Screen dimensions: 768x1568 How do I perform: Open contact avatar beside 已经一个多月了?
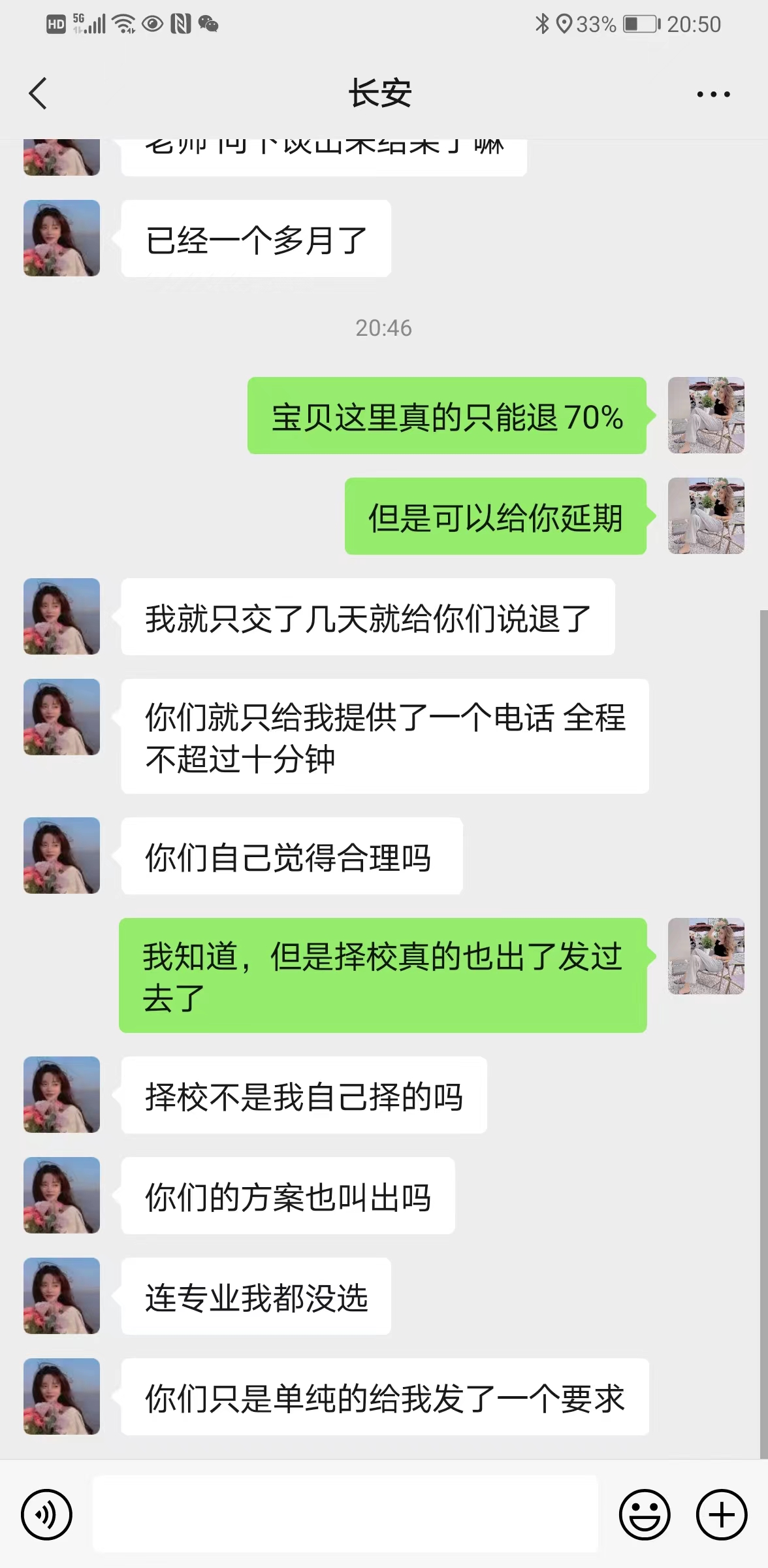[x=62, y=238]
